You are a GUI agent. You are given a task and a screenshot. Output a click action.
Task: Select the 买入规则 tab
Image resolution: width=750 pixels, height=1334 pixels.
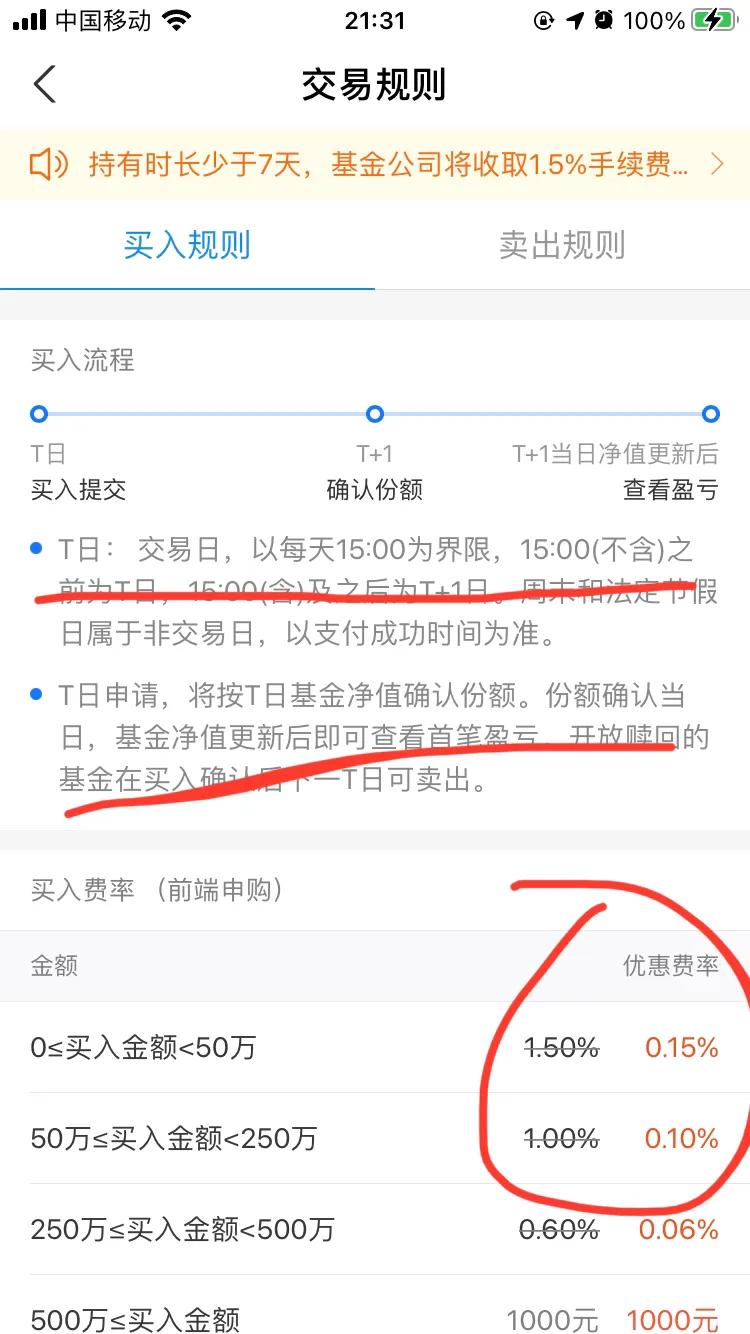(187, 246)
